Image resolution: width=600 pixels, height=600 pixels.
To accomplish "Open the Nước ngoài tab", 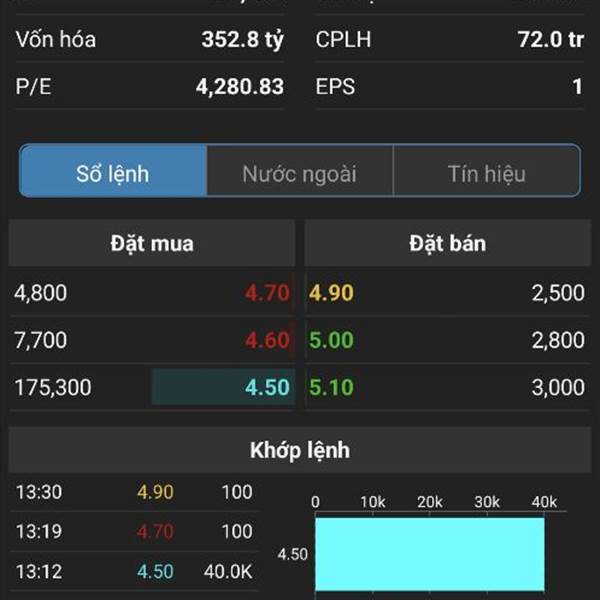I will coord(299,172).
